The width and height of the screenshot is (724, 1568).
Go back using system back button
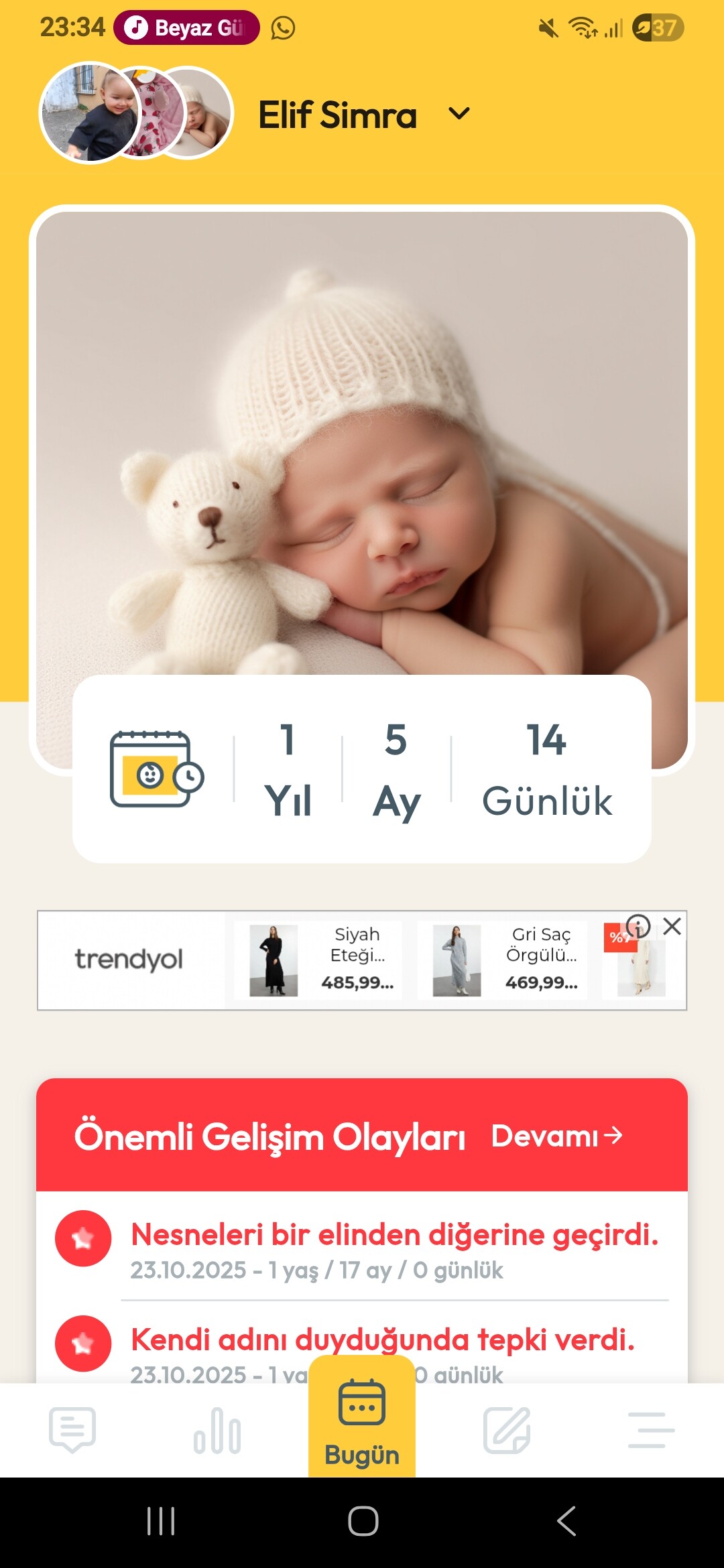click(x=566, y=1521)
